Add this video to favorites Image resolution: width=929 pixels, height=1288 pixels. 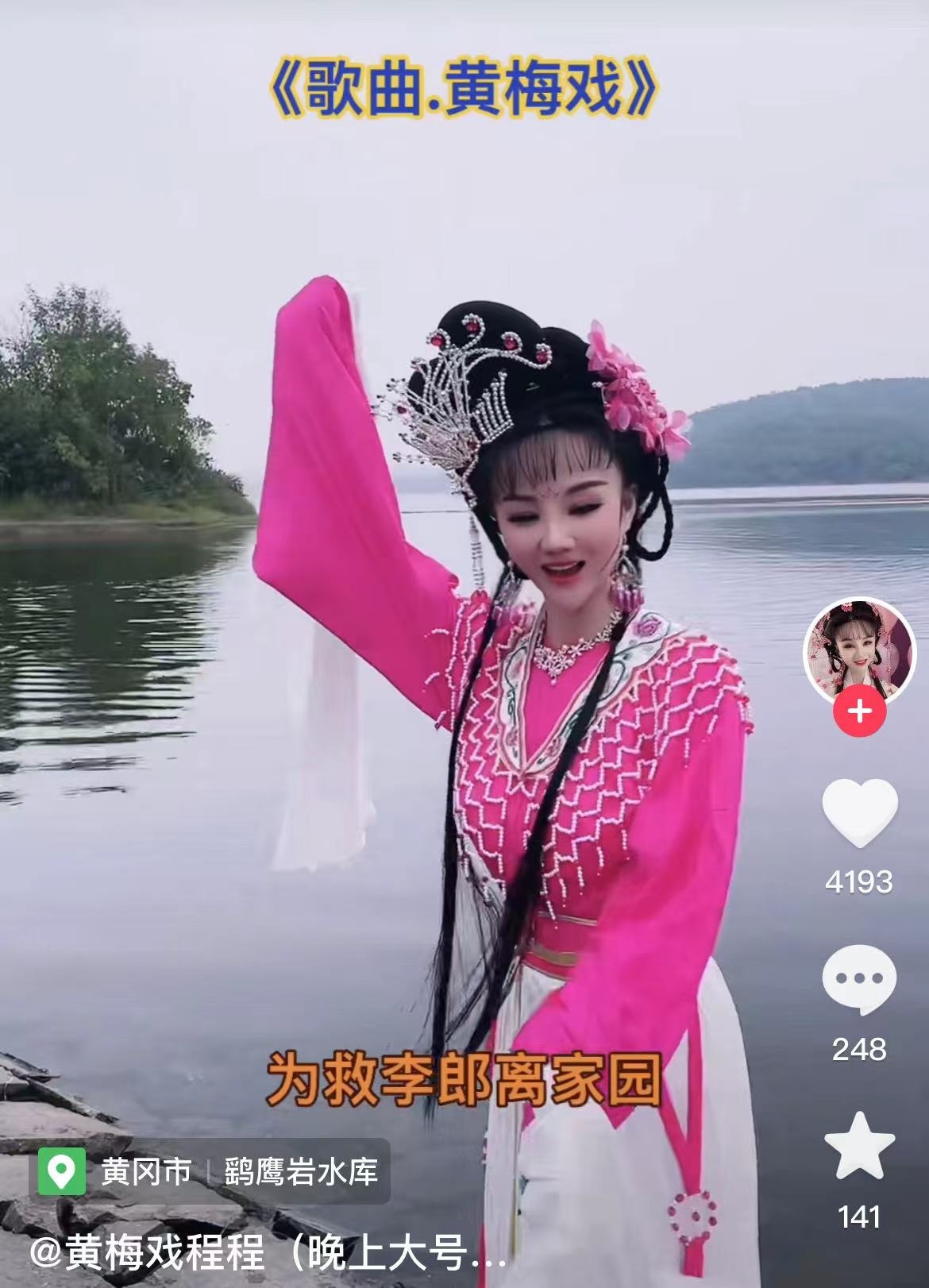click(859, 1146)
